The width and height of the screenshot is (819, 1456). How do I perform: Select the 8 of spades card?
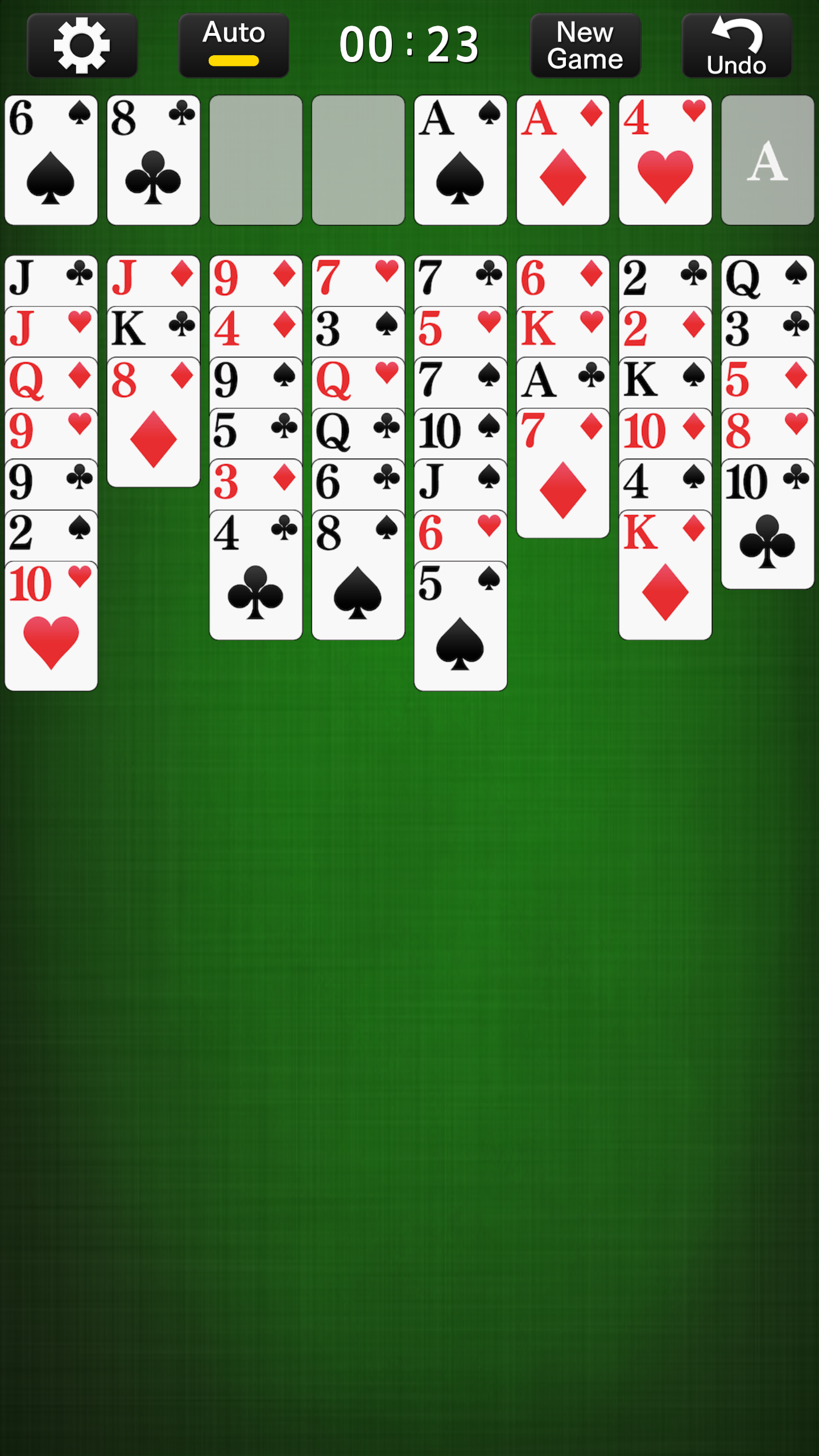tap(358, 575)
